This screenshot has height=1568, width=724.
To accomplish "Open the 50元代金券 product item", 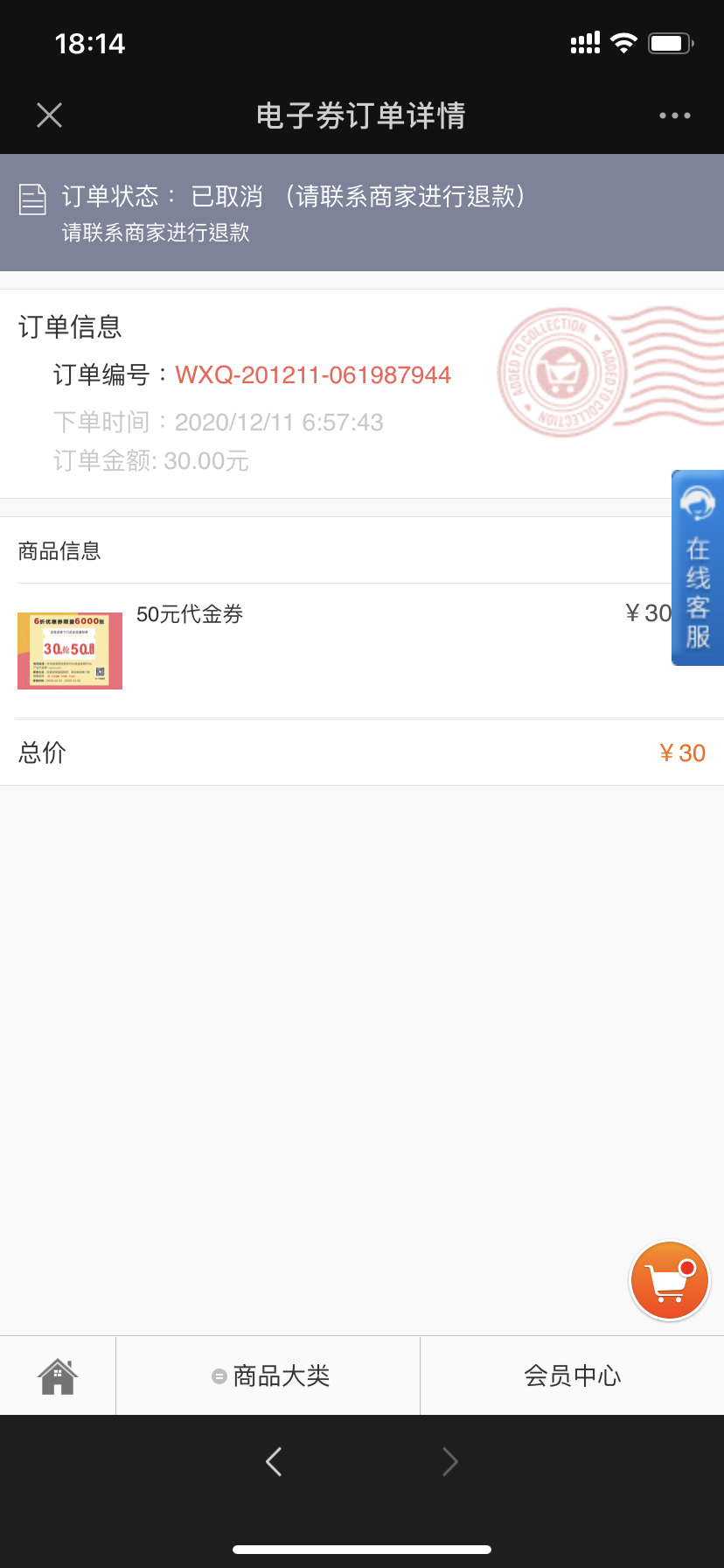I will pos(362,650).
